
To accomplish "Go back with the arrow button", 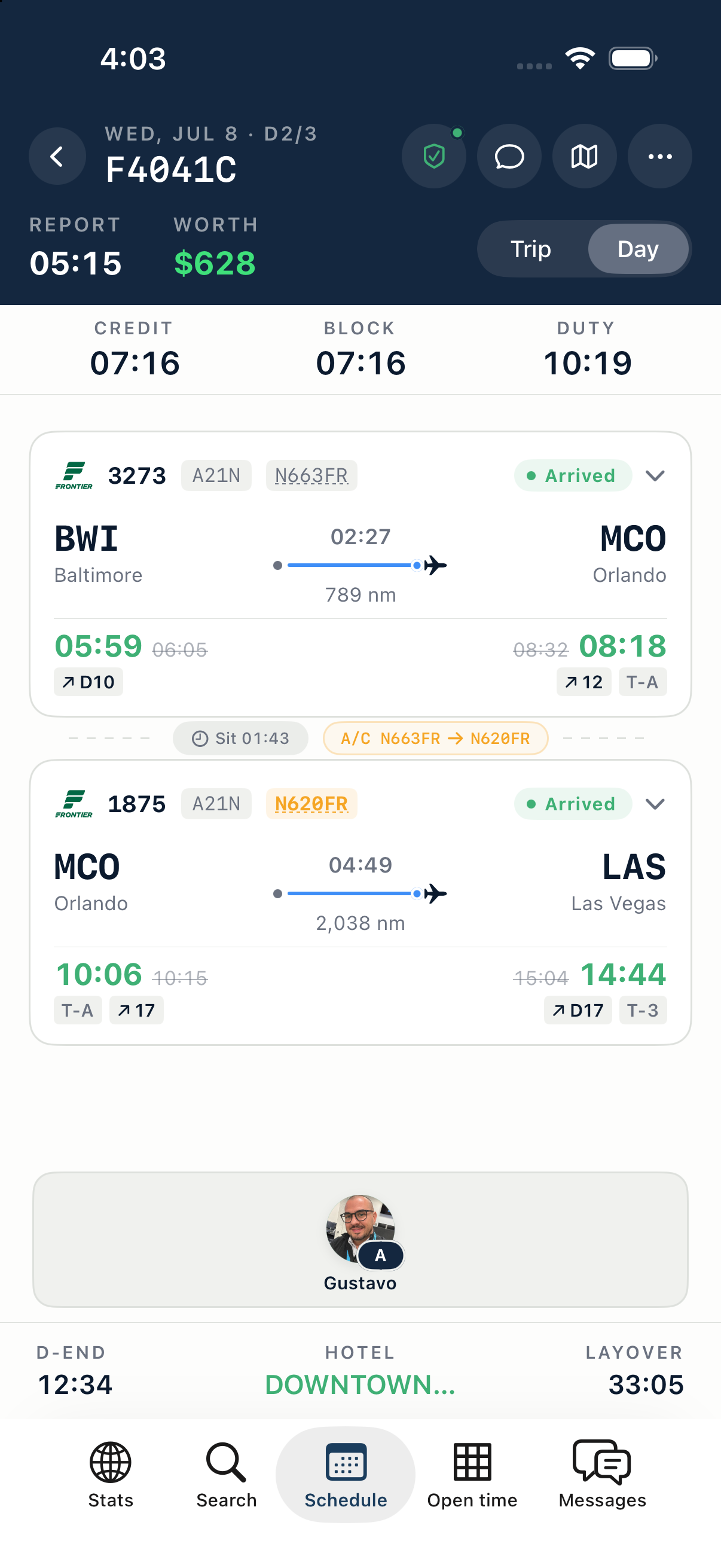I will [57, 157].
